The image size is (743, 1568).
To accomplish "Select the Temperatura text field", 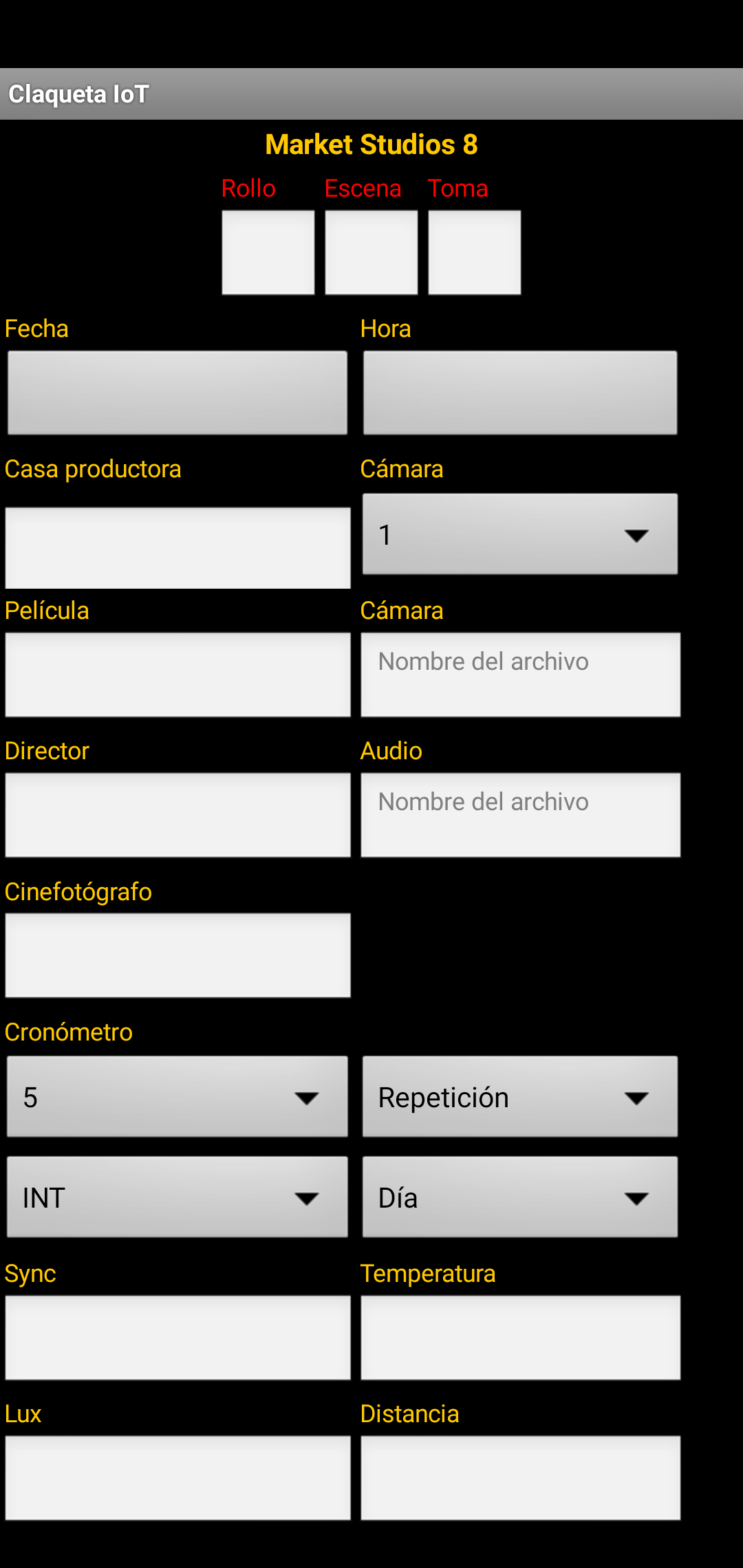I will pyautogui.click(x=520, y=1338).
